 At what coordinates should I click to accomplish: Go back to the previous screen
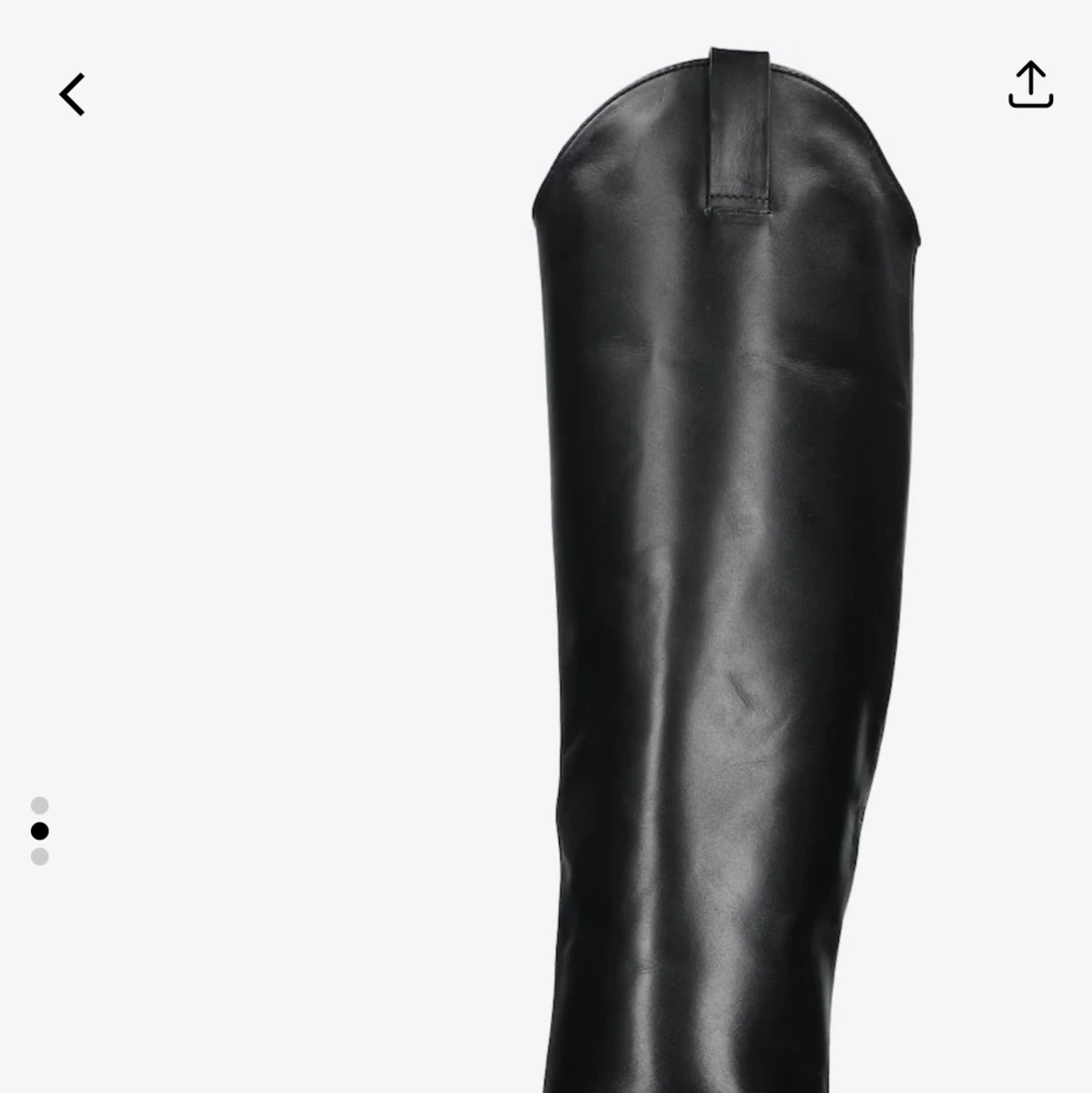click(73, 95)
